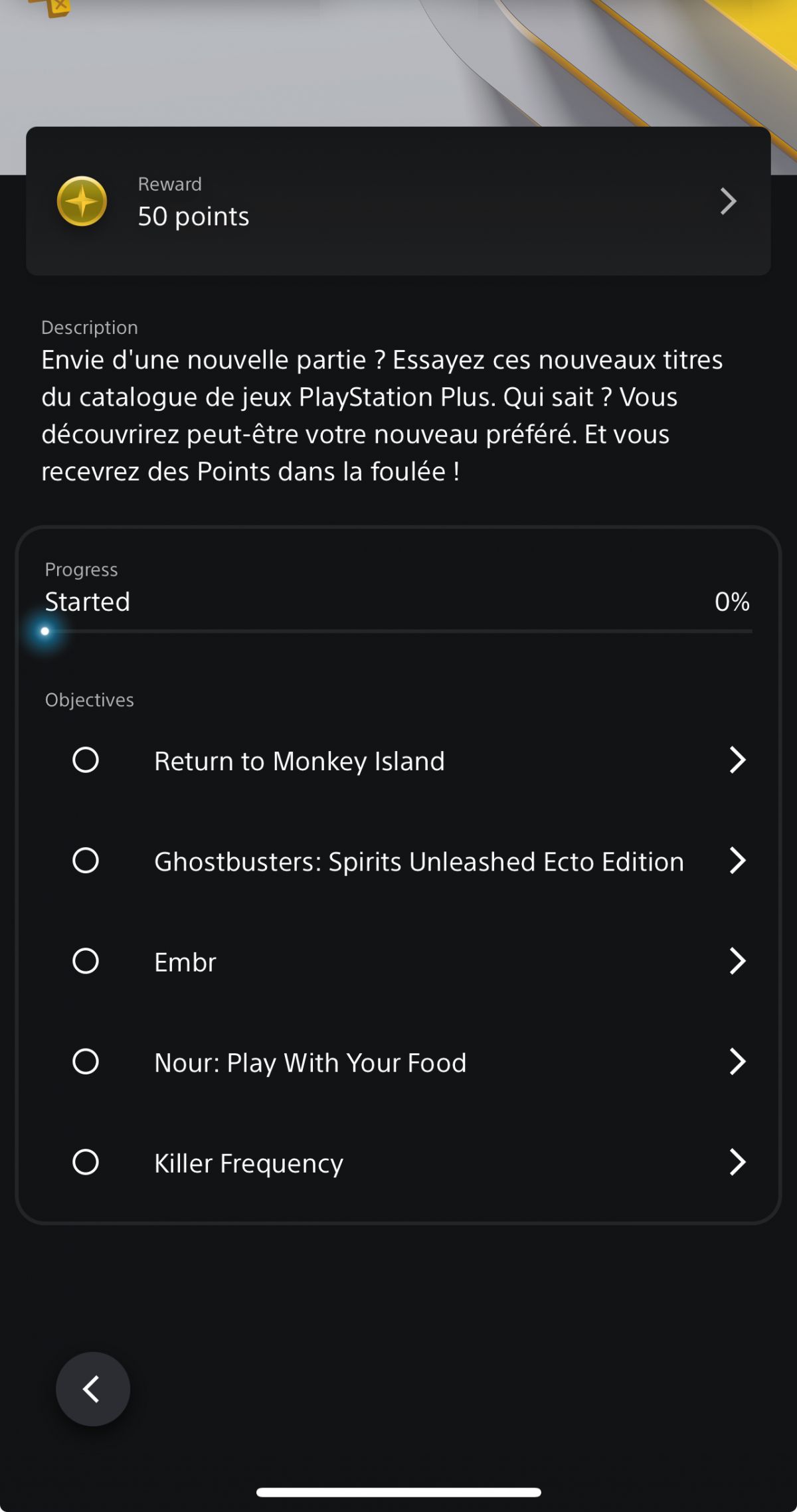Open the 50 points reward details
Viewport: 797px width, 1512px height.
coord(398,201)
